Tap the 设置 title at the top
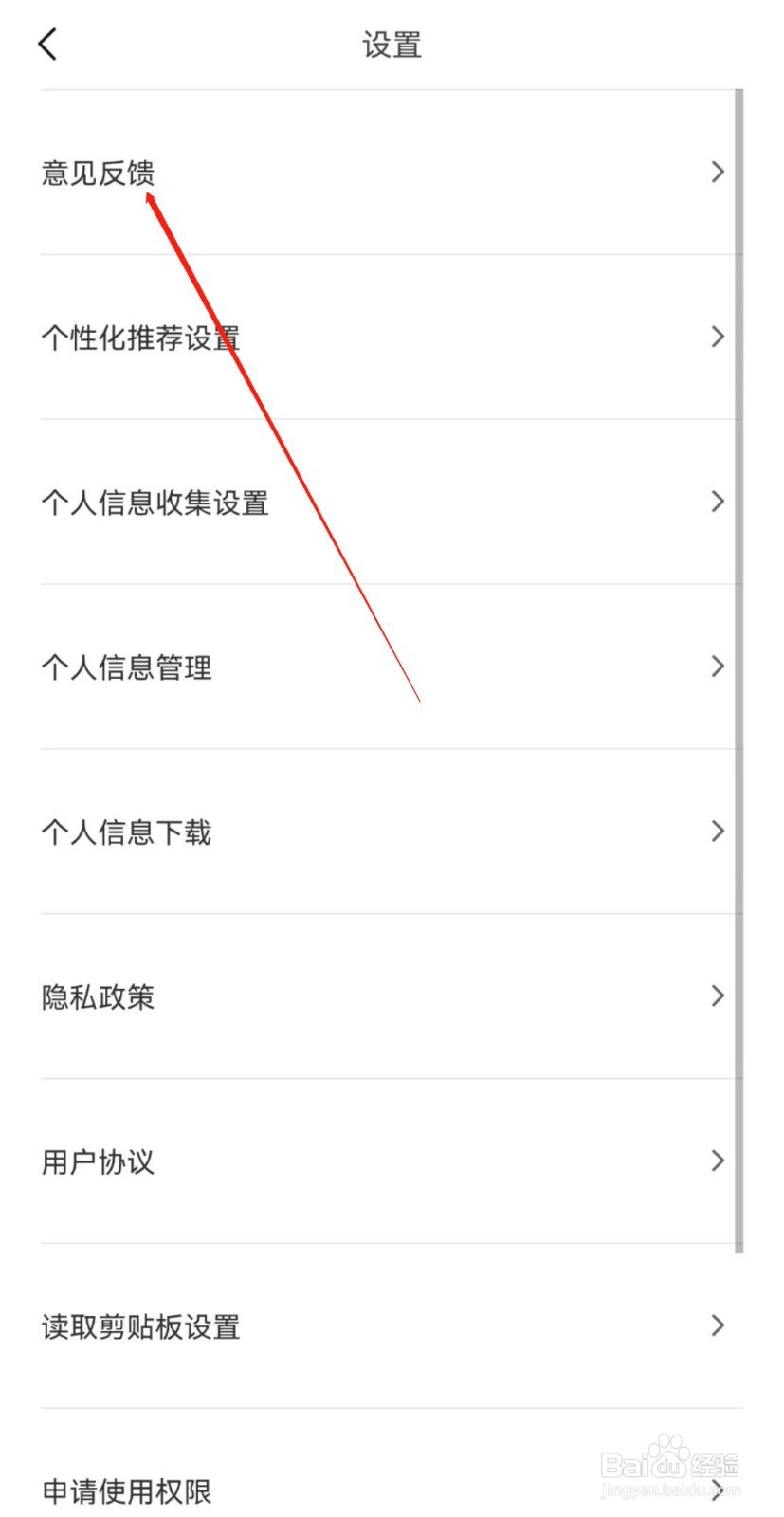The height and width of the screenshot is (1517, 784). click(x=392, y=43)
